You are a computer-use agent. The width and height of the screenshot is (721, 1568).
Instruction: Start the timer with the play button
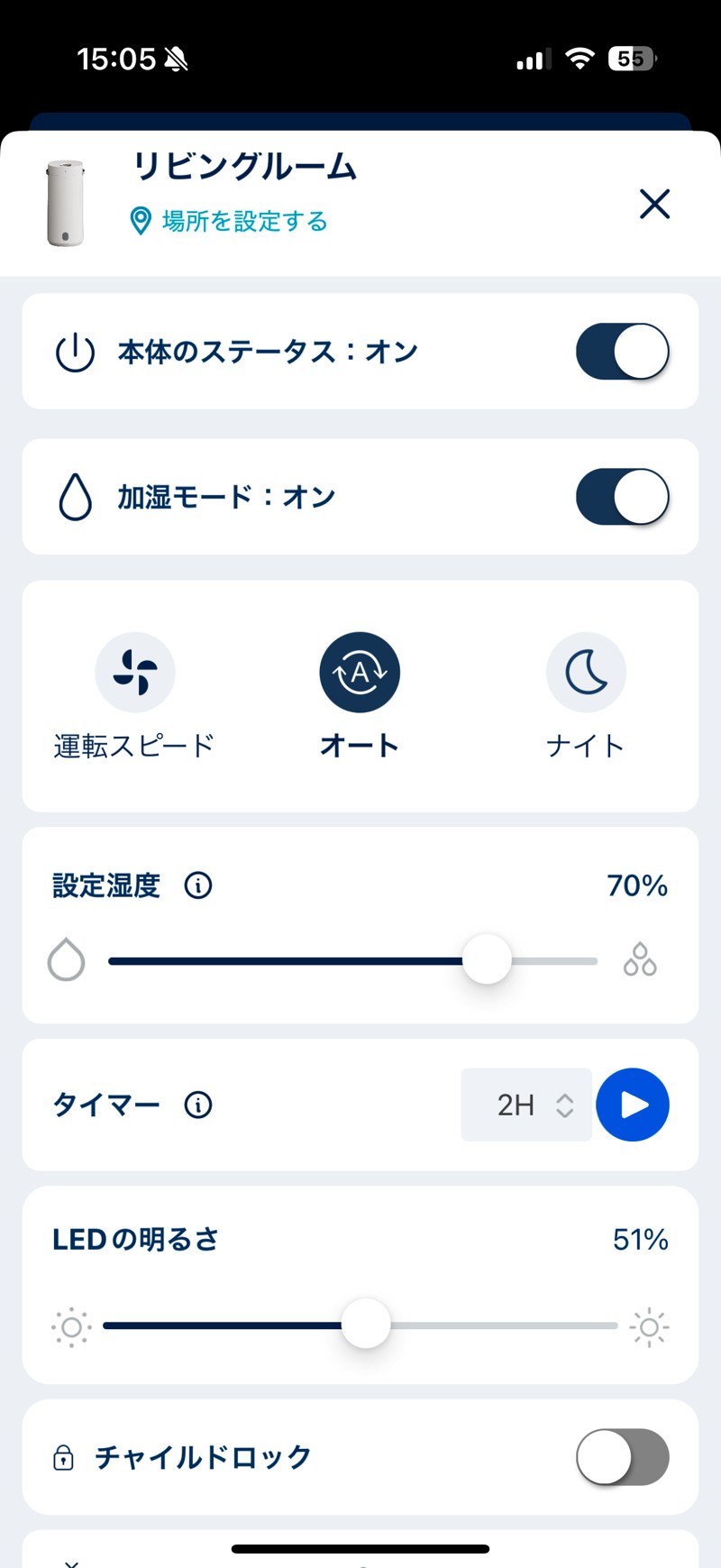point(633,1105)
